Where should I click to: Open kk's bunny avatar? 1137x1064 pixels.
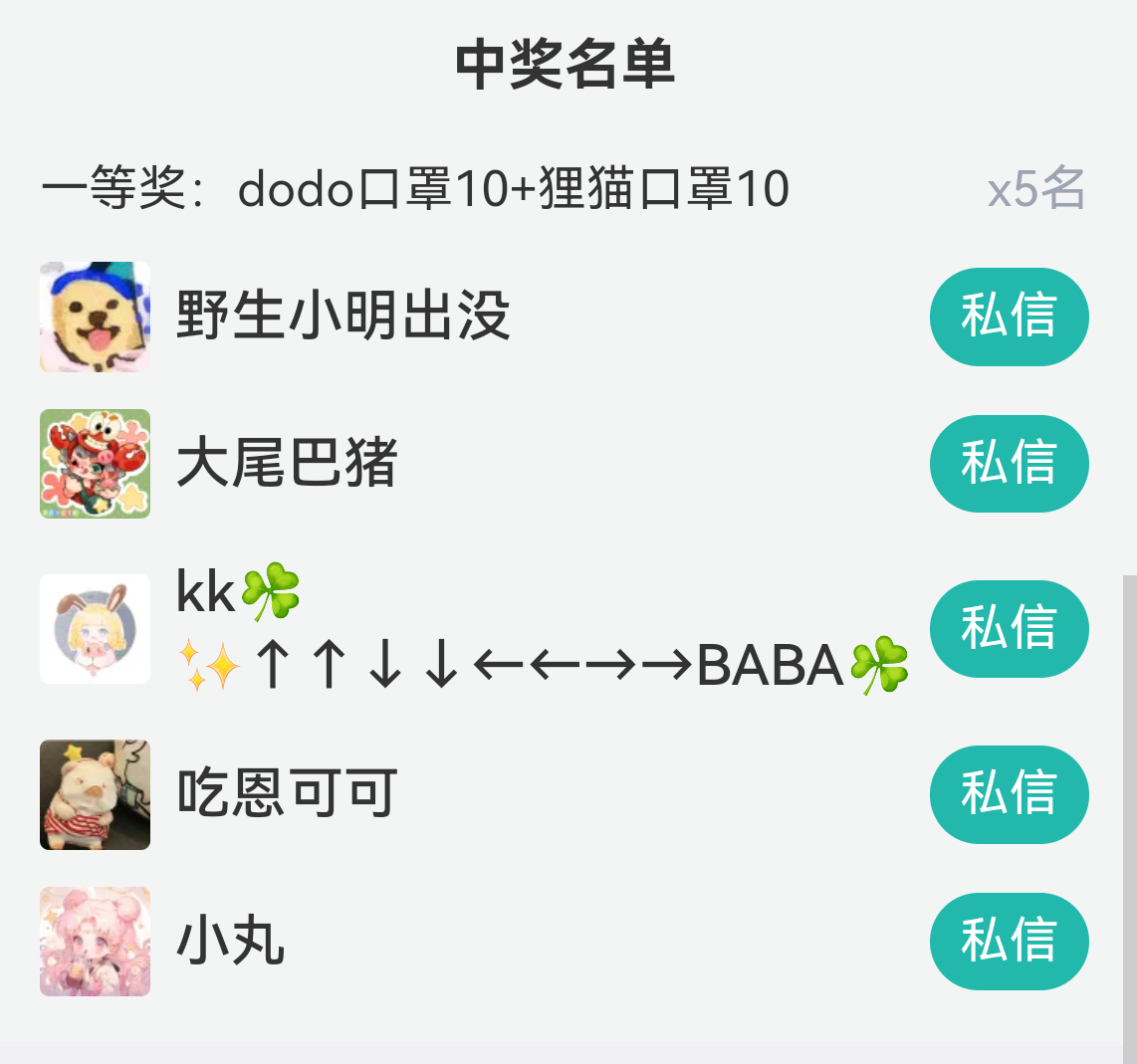coord(96,629)
